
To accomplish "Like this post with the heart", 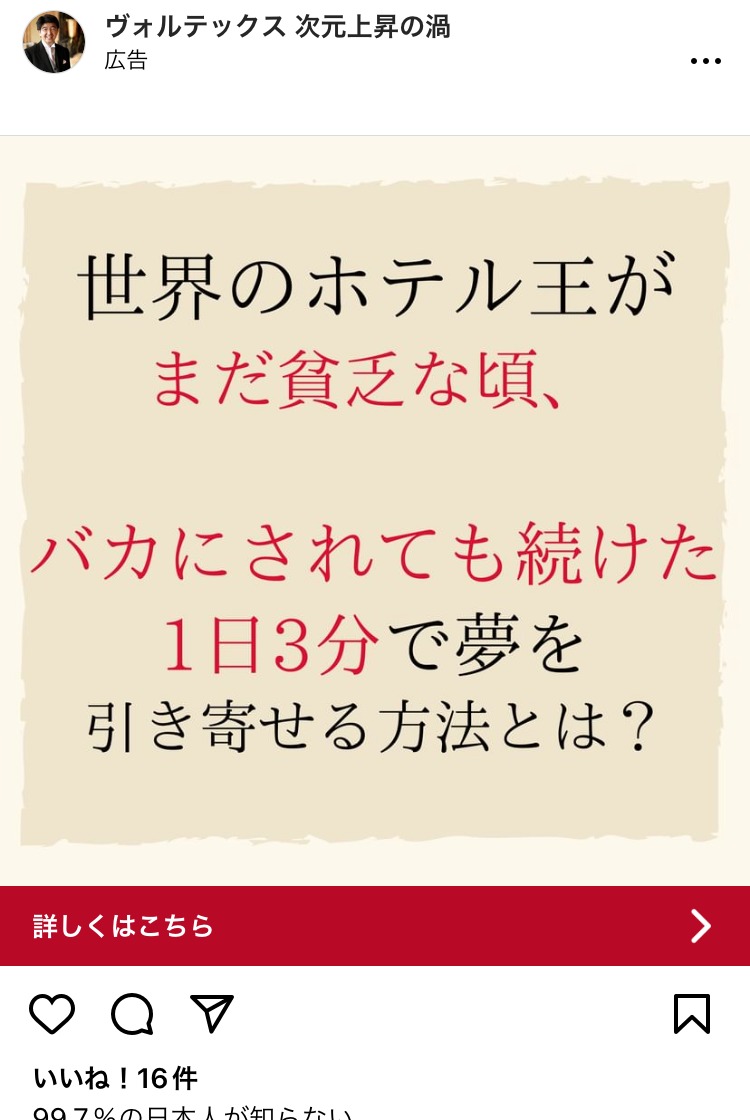I will [x=52, y=1014].
